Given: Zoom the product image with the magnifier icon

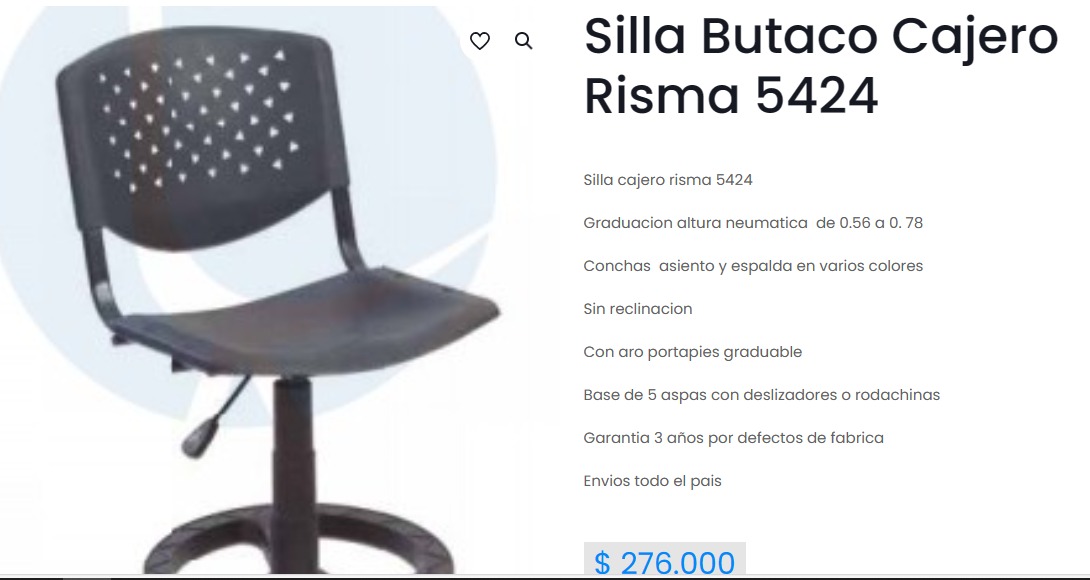Looking at the screenshot, I should click(x=523, y=41).
